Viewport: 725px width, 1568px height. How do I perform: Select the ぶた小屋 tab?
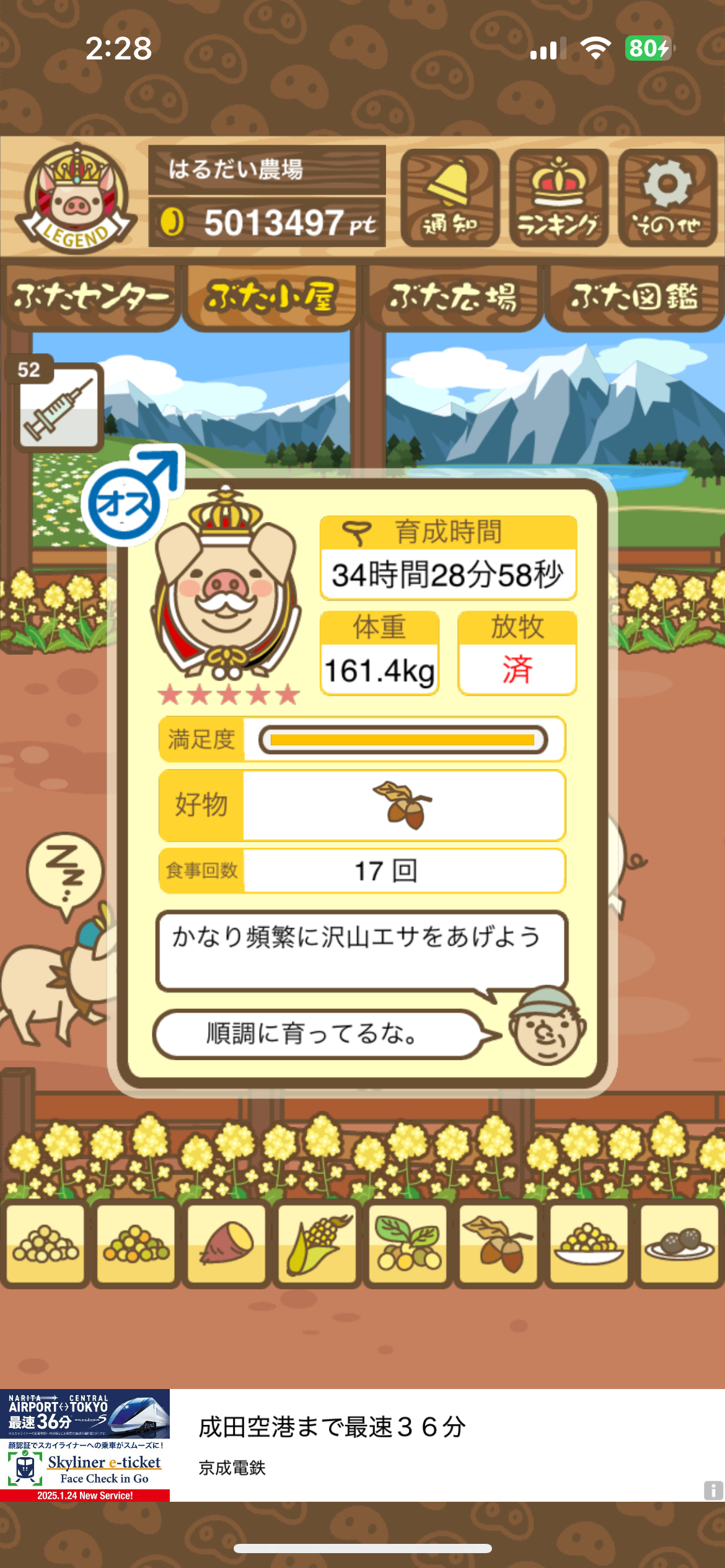(271, 298)
